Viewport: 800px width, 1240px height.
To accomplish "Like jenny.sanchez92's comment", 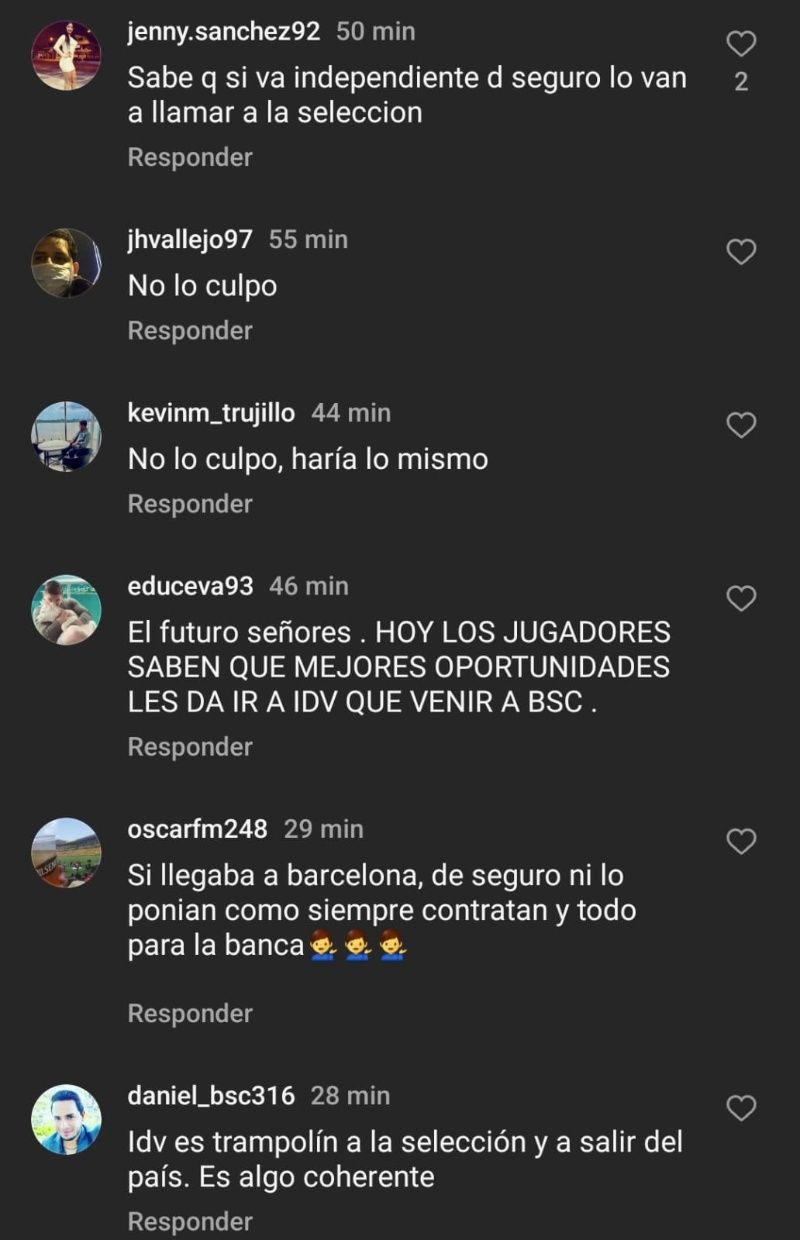I will [x=741, y=44].
